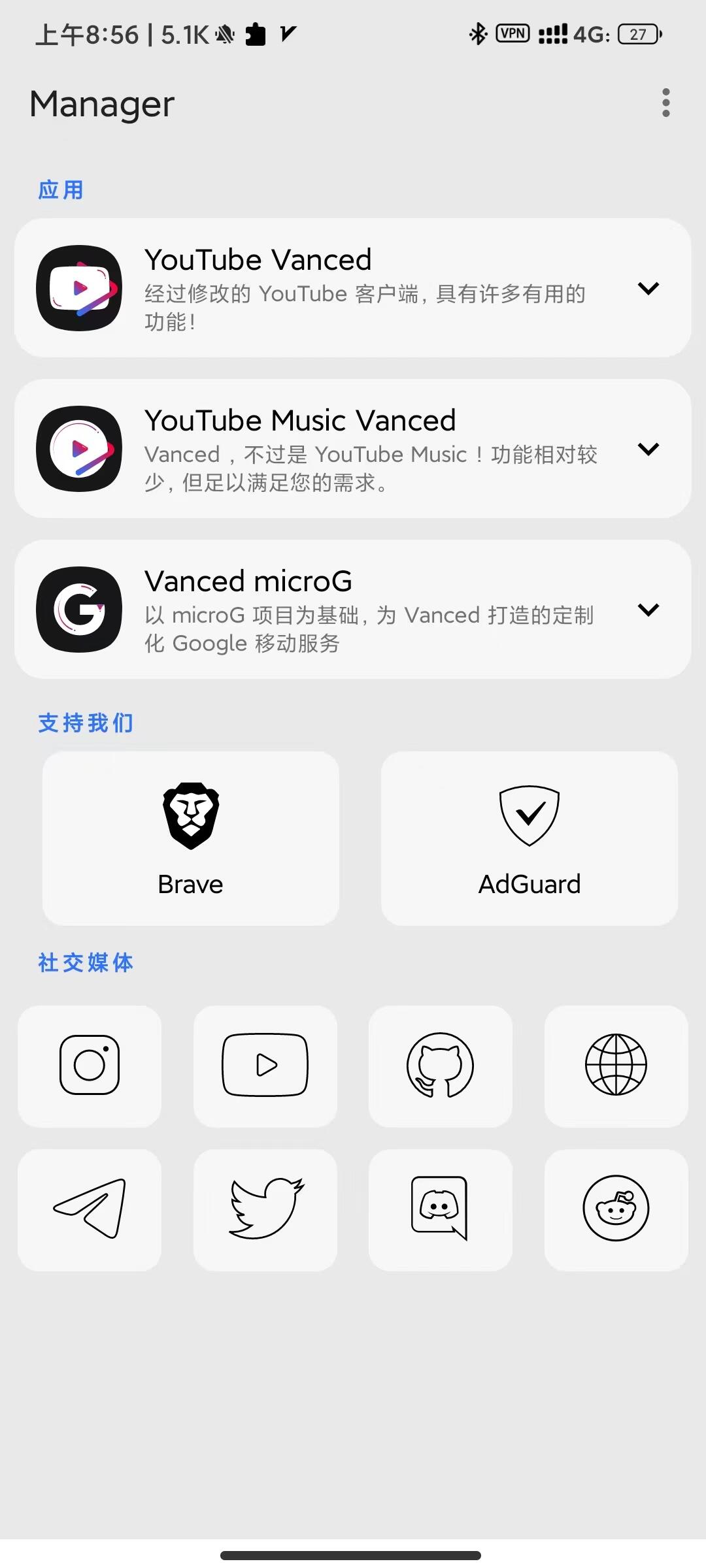Expand the Vanced microG card
The height and width of the screenshot is (1568, 706).
[648, 610]
